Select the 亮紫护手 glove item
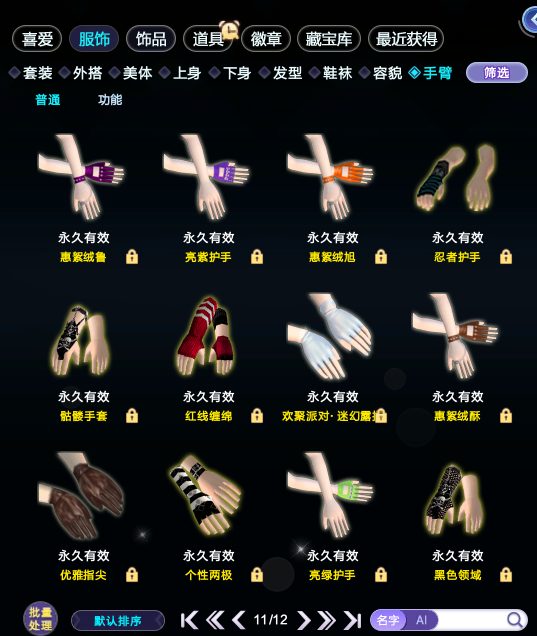537x636 pixels. (208, 177)
